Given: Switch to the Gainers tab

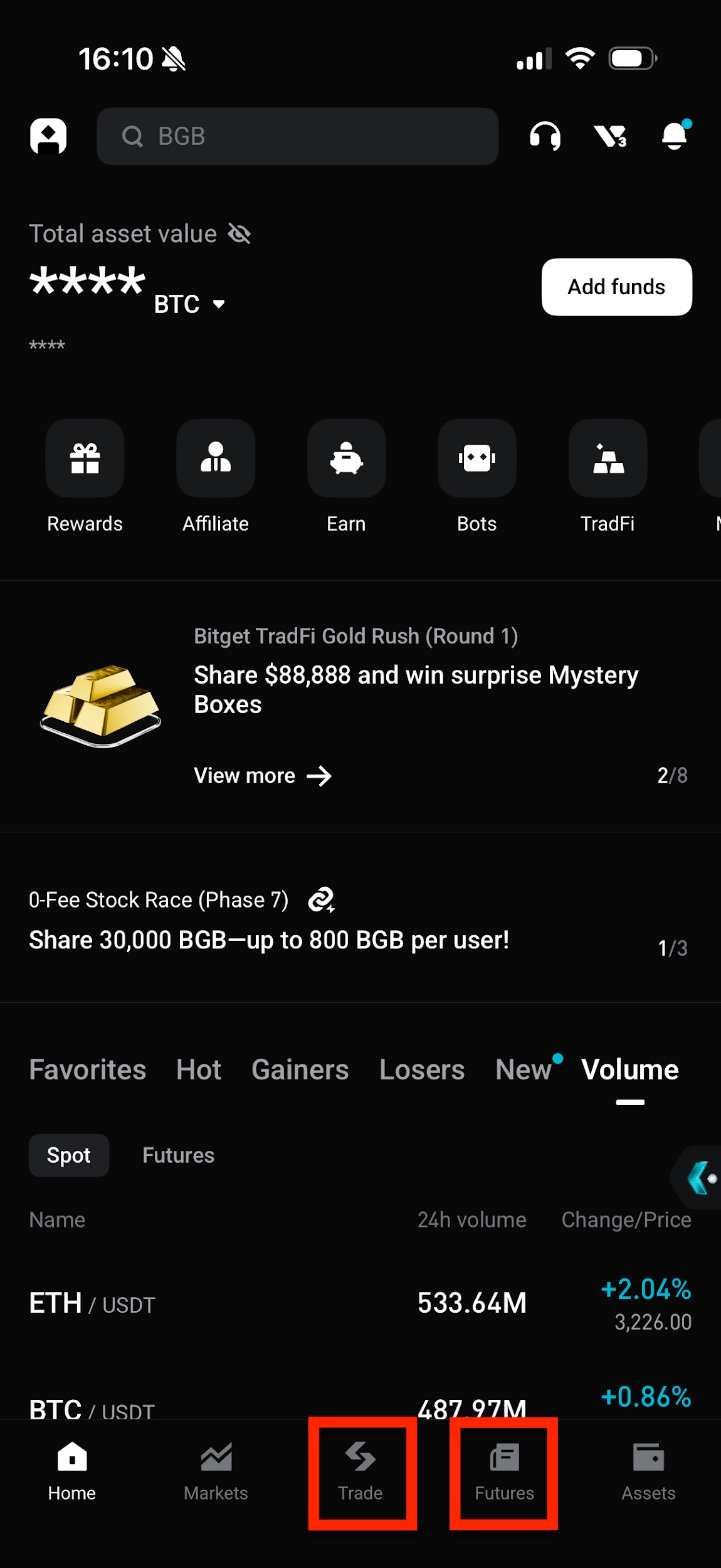Looking at the screenshot, I should click(x=300, y=1070).
